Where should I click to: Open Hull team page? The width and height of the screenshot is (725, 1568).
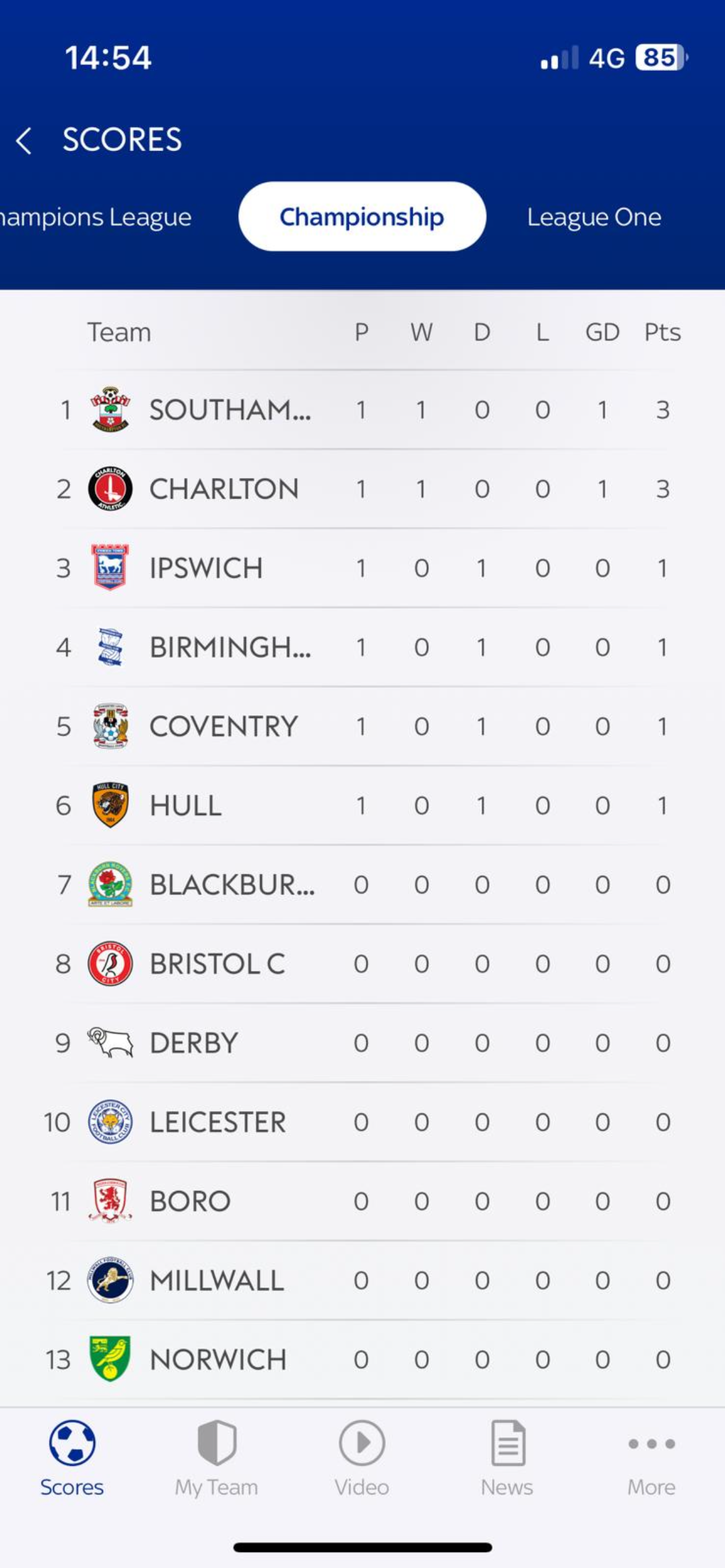pos(362,806)
